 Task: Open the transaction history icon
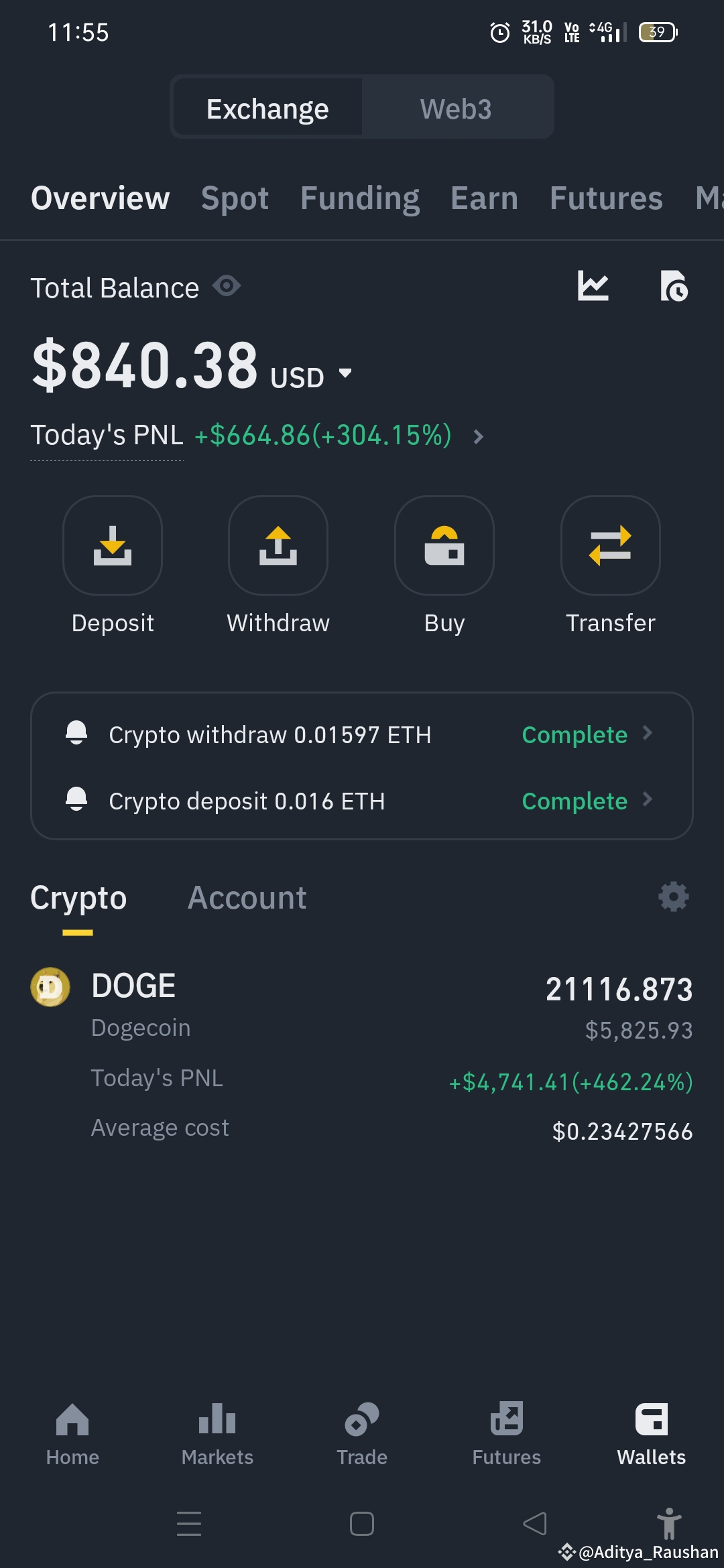[x=674, y=286]
